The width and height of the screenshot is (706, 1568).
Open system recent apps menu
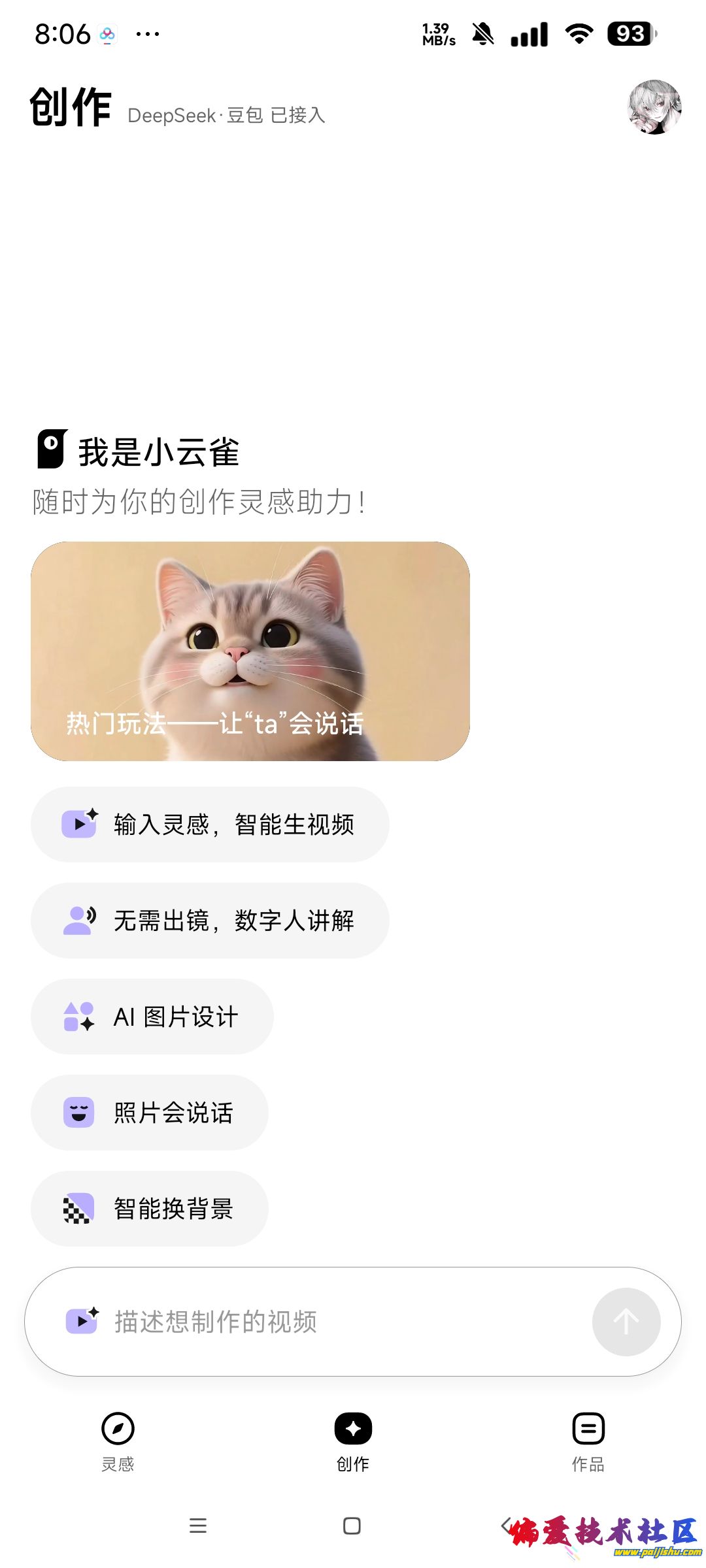click(x=197, y=1526)
